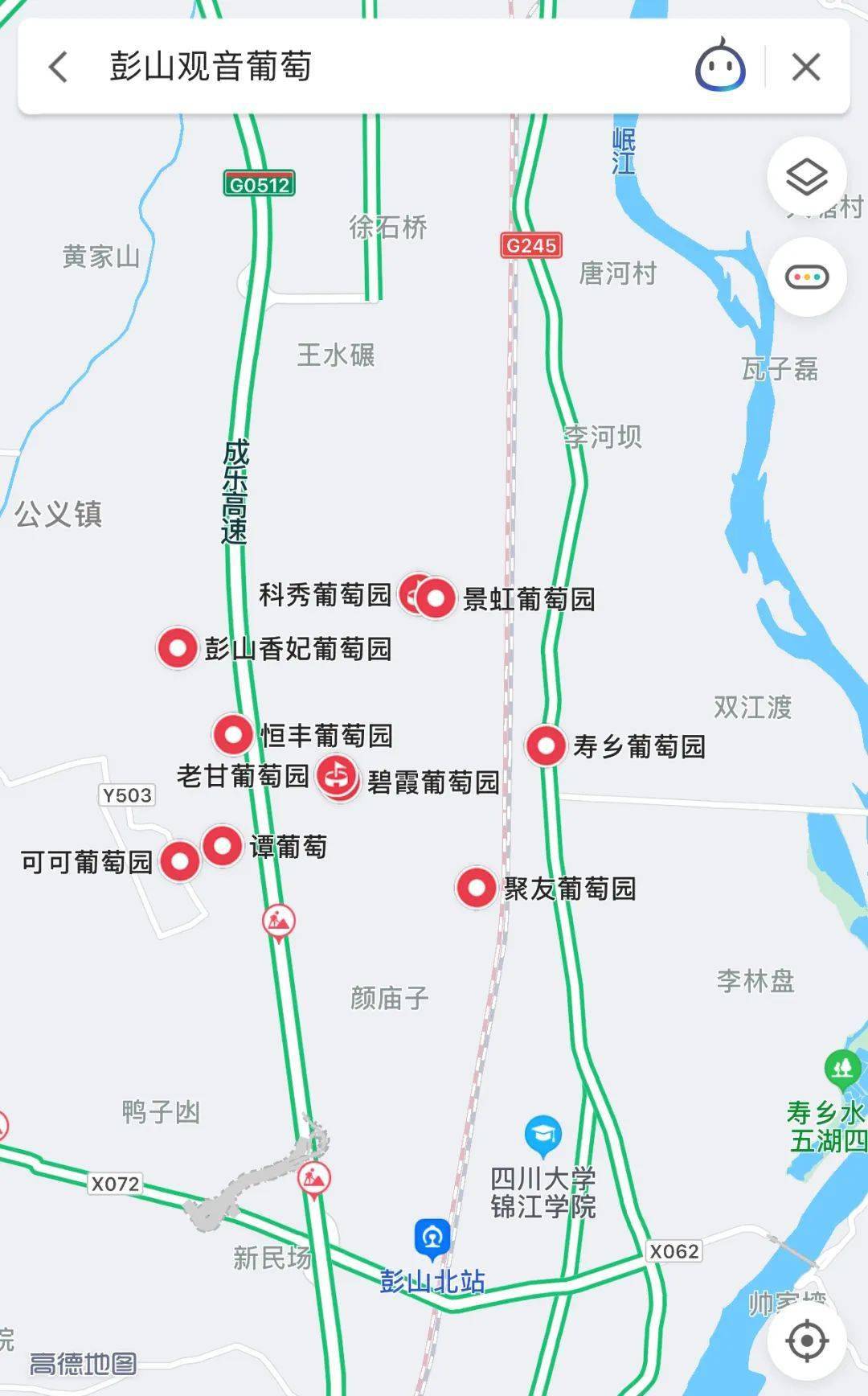The height and width of the screenshot is (1396, 868).
Task: Select the 景虹葡萄园 marker
Action: (x=436, y=598)
